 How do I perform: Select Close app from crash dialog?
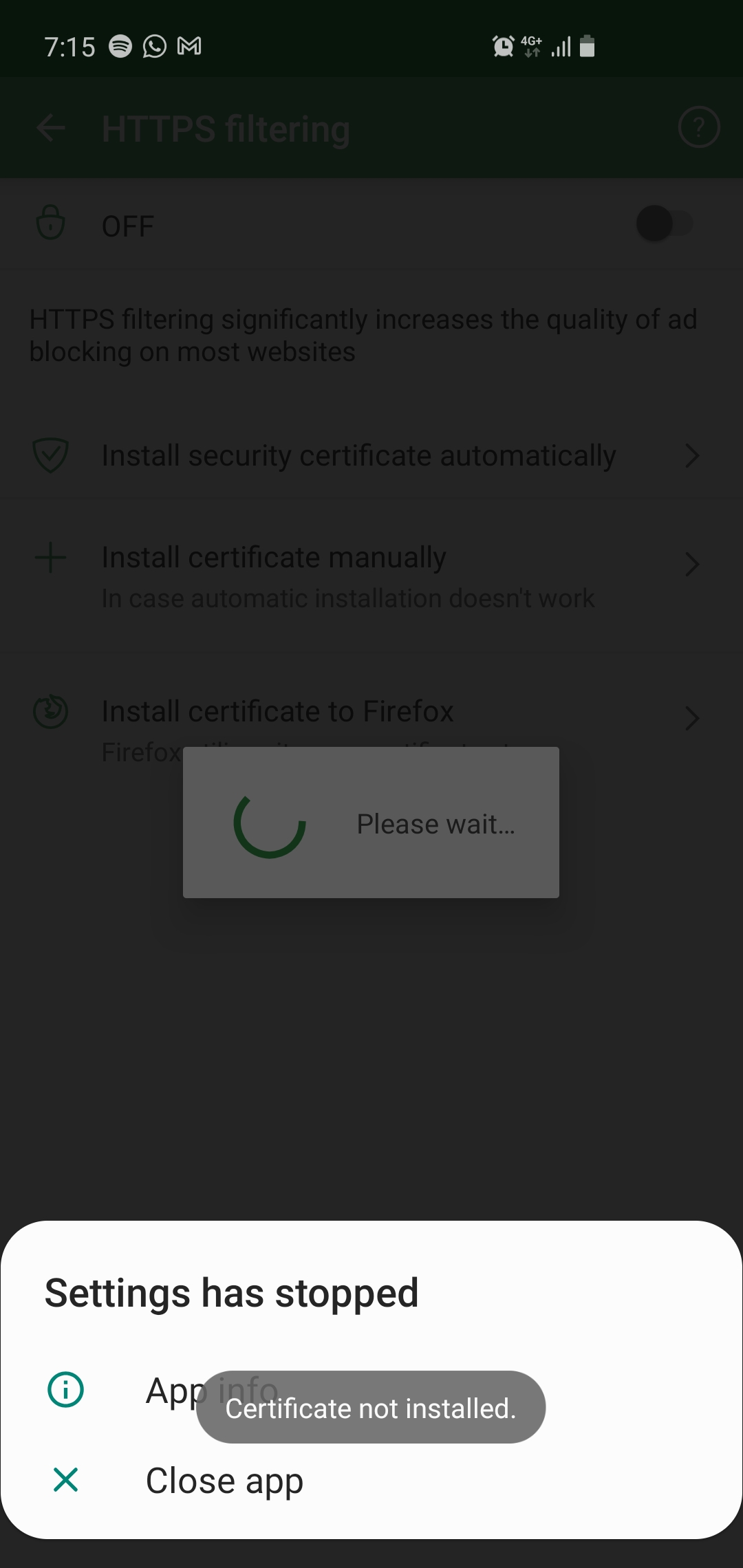click(x=224, y=1480)
